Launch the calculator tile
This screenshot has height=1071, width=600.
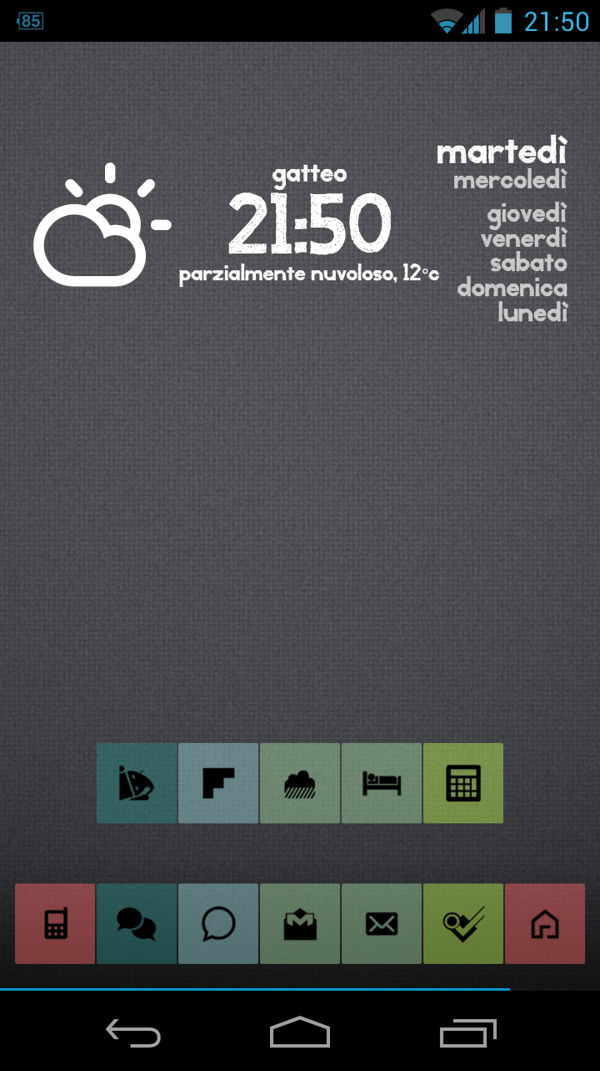coord(463,783)
